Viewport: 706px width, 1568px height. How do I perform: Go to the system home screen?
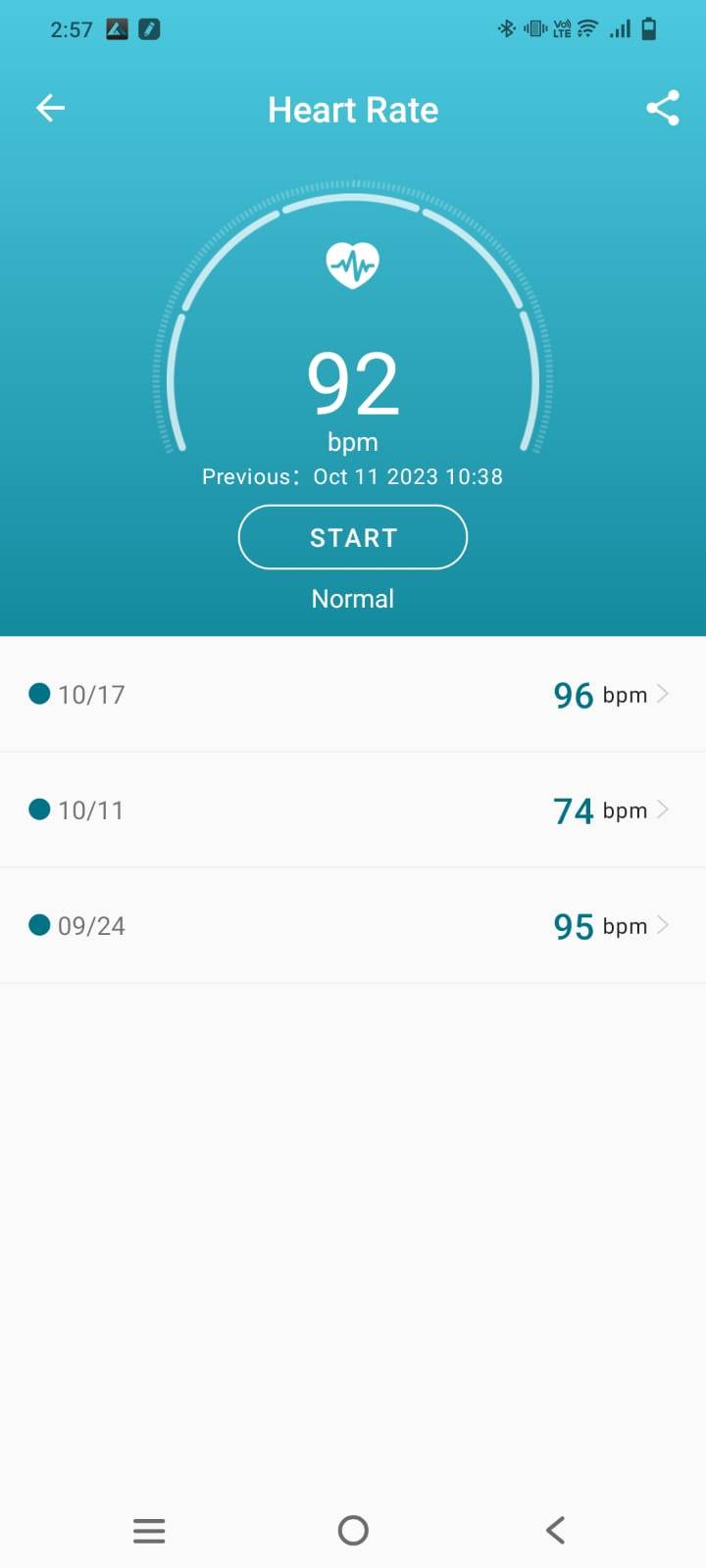(x=353, y=1530)
